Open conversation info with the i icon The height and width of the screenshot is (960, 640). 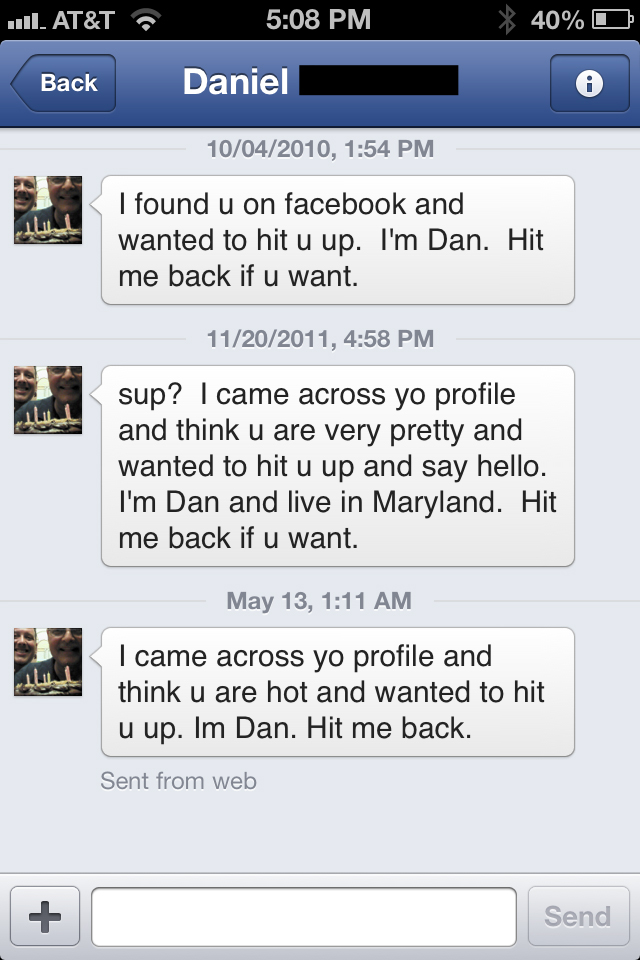point(589,84)
